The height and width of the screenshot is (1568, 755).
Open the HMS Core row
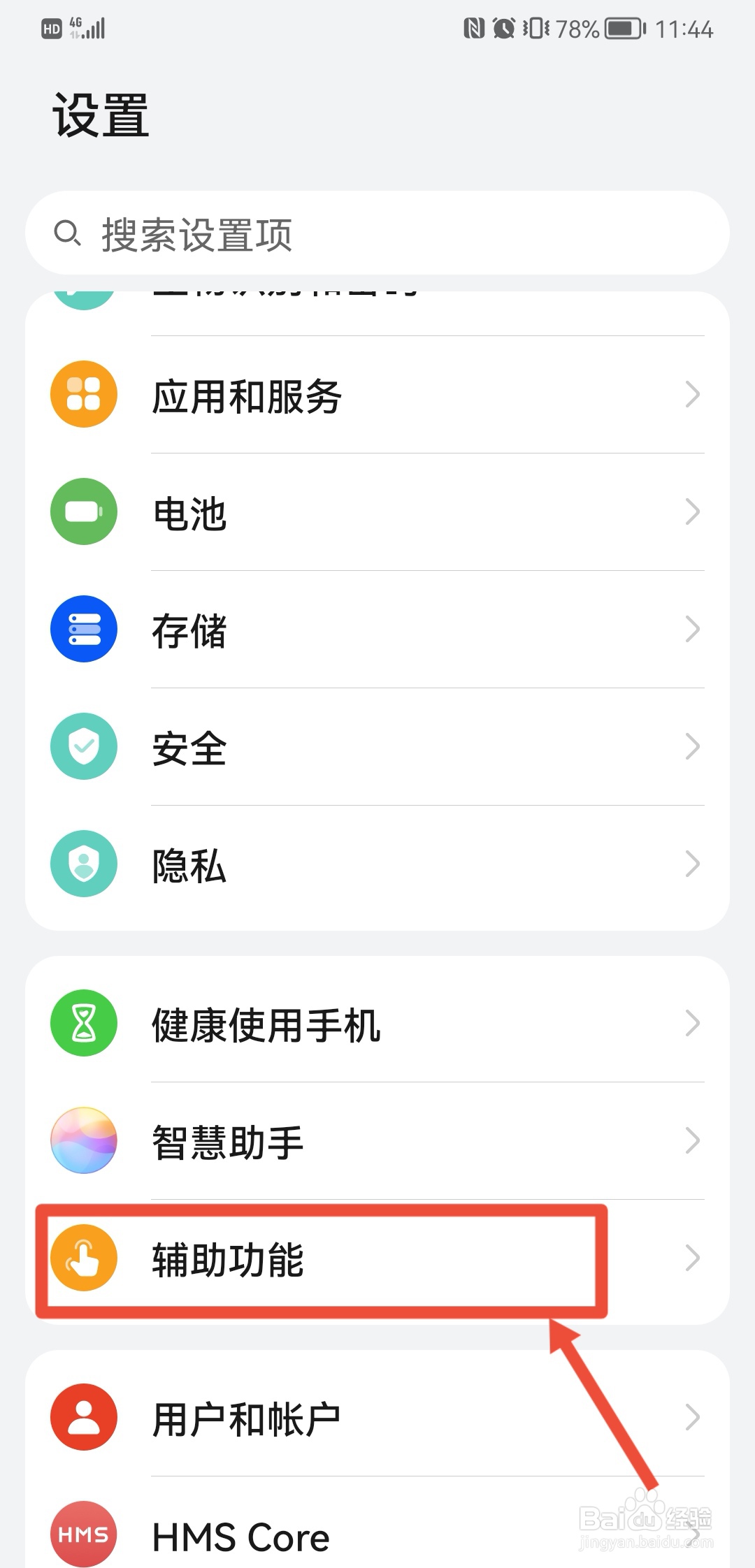coord(377,1536)
